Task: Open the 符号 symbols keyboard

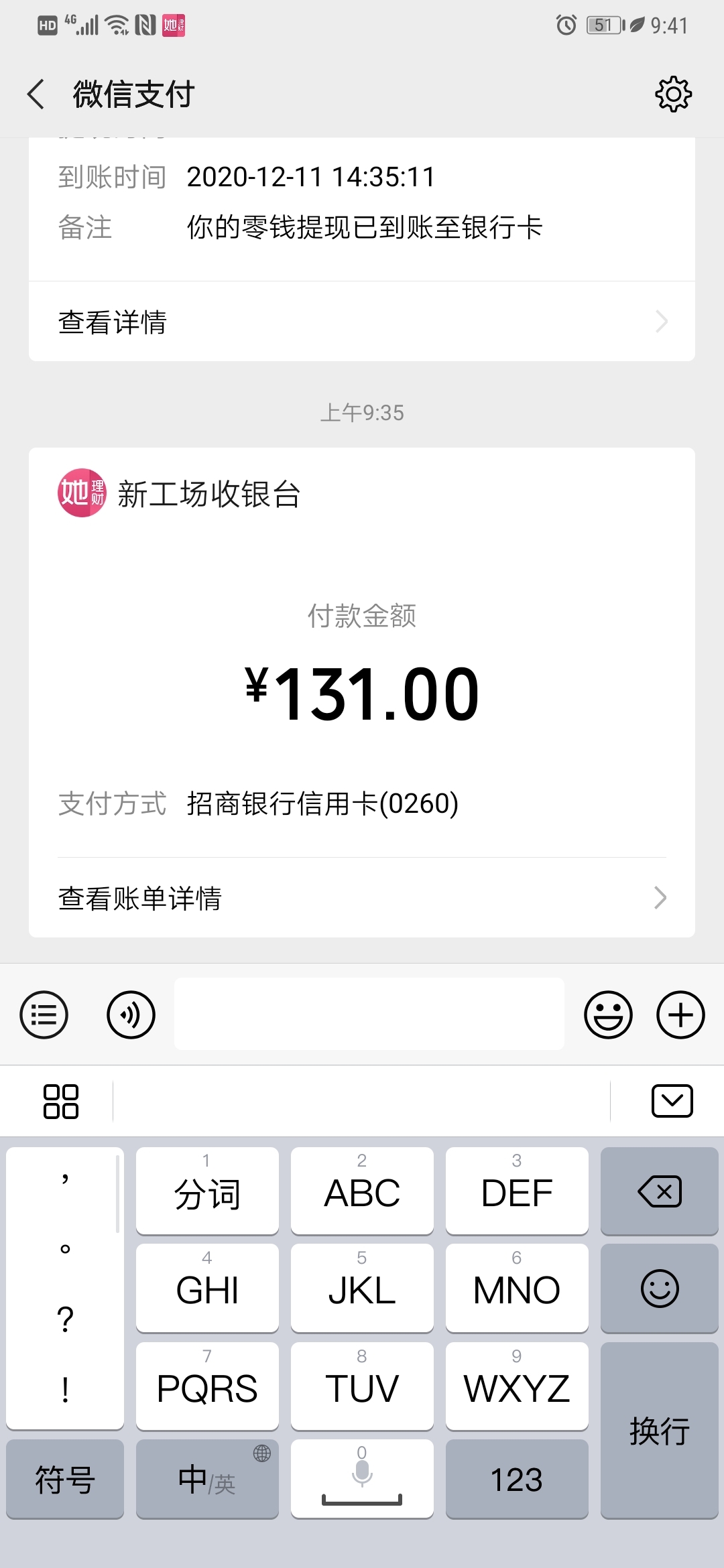Action: 65,1479
